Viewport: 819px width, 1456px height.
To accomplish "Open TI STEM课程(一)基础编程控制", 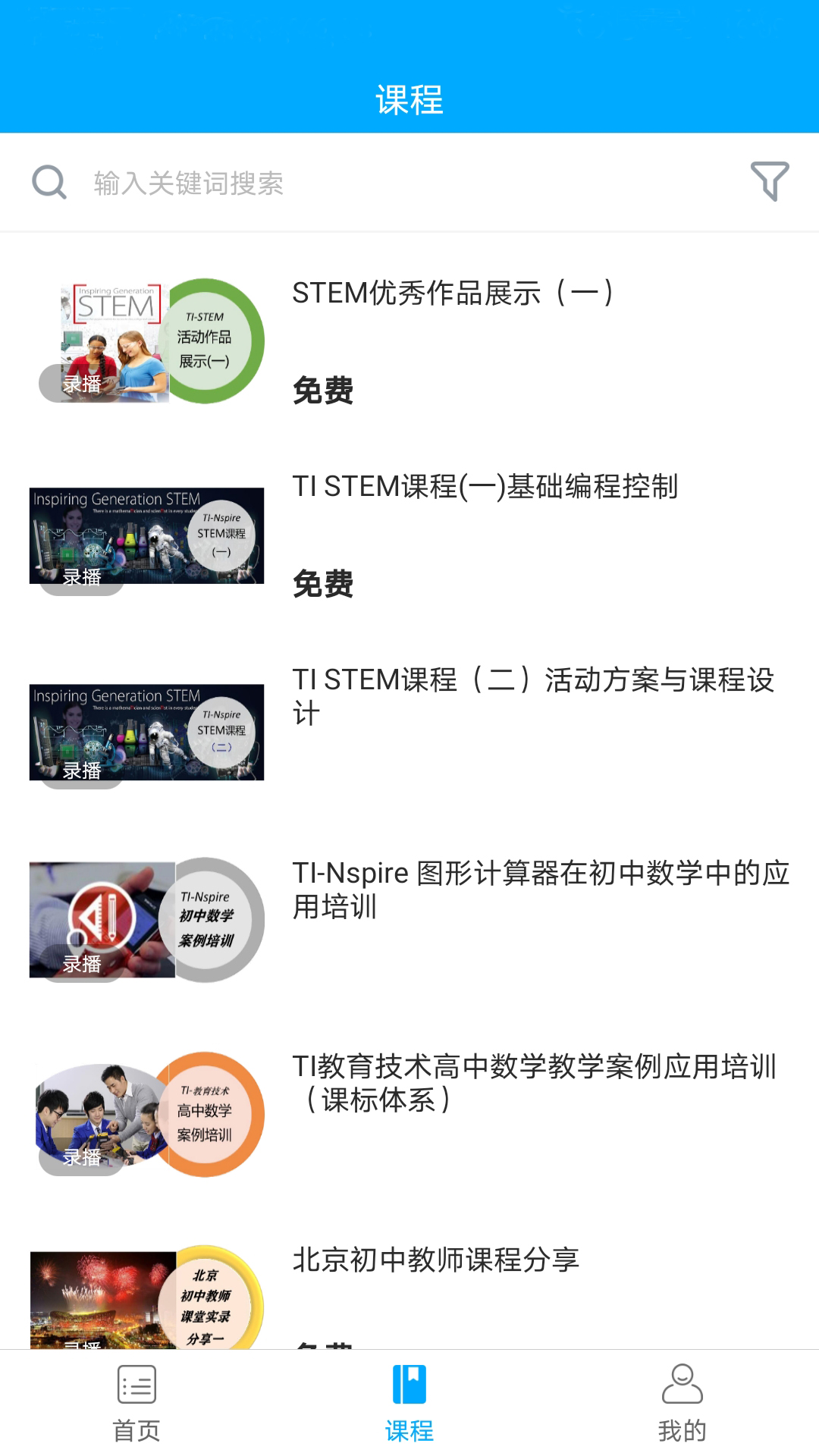I will pyautogui.click(x=485, y=487).
